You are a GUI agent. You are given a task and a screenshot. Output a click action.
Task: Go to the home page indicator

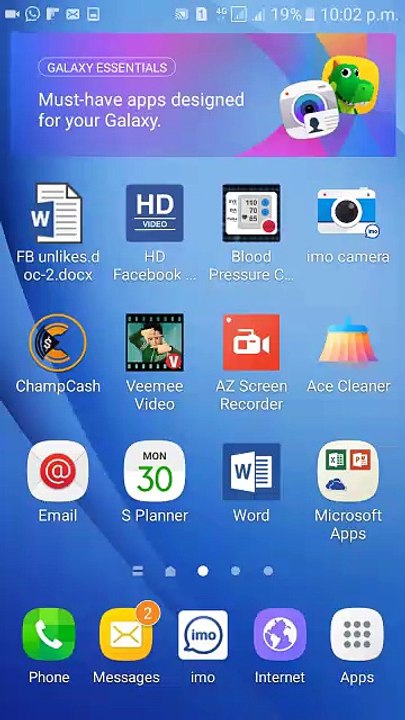(x=170, y=571)
